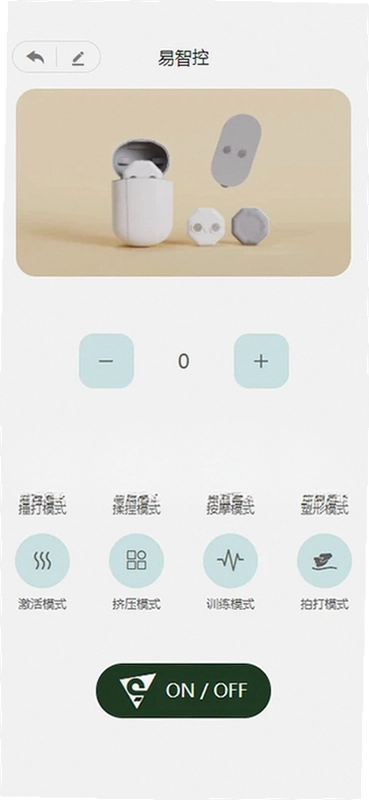
Task: Decrease intensity with the minus button
Action: point(106,361)
